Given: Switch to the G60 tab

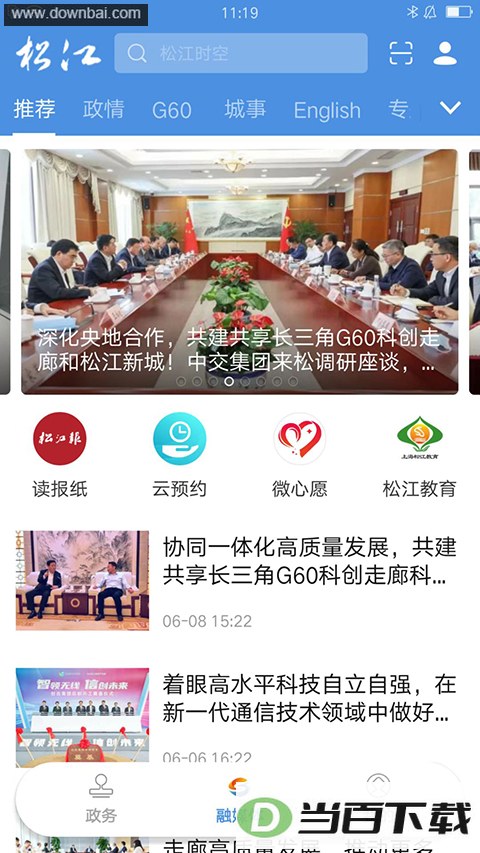Looking at the screenshot, I should point(171,110).
